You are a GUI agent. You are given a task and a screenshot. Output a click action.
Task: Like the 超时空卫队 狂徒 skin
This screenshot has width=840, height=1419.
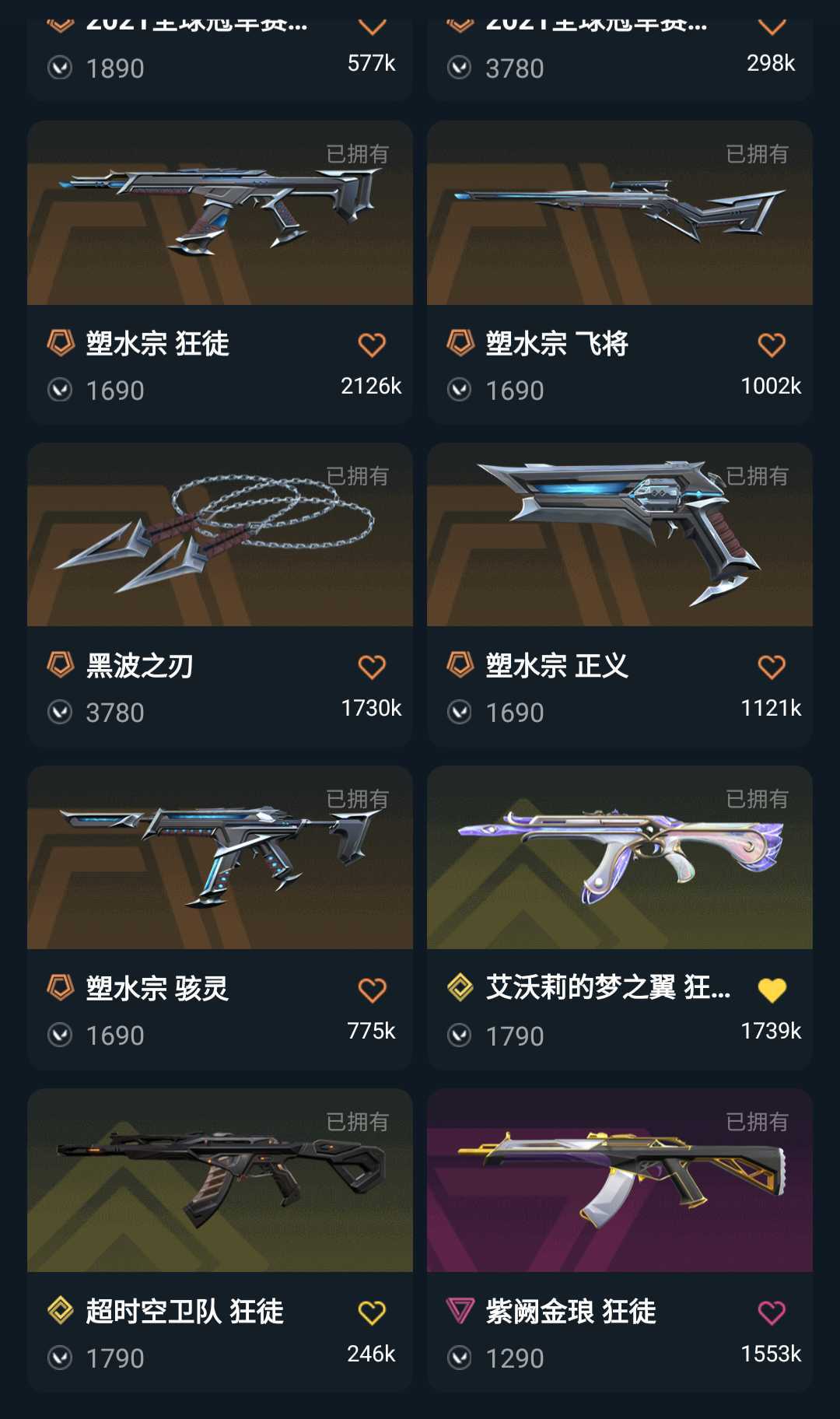click(x=372, y=1312)
